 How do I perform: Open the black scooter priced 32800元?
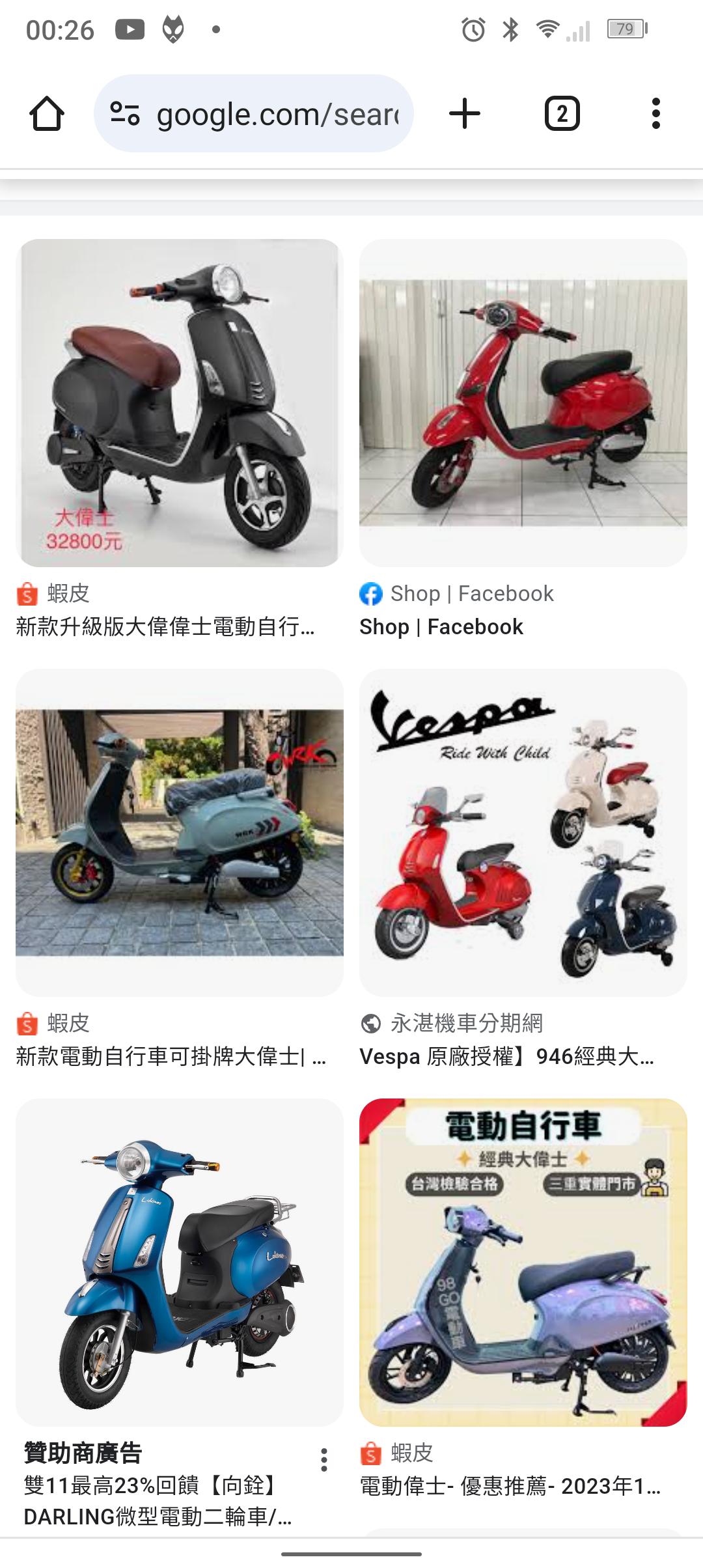(179, 402)
